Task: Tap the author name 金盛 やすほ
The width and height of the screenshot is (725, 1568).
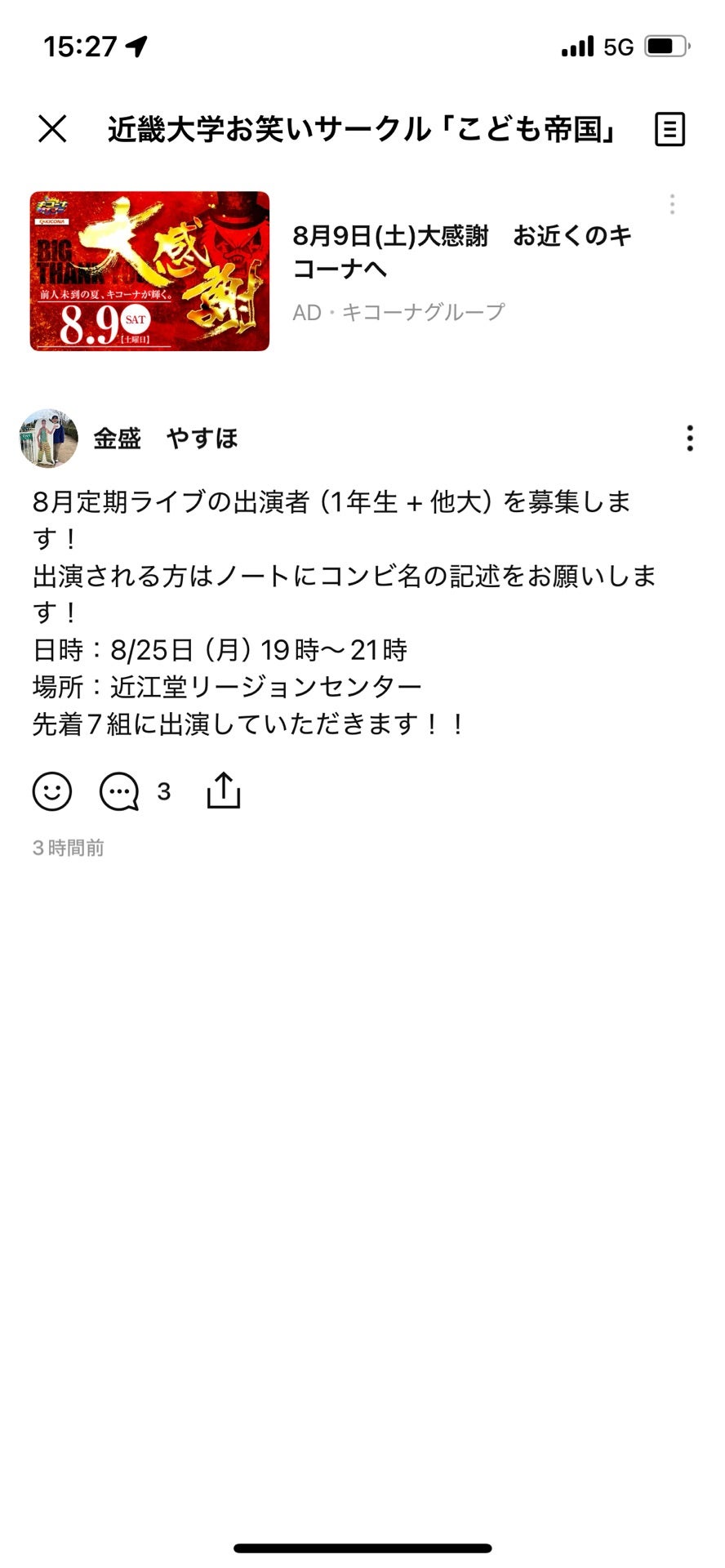Action: 163,439
